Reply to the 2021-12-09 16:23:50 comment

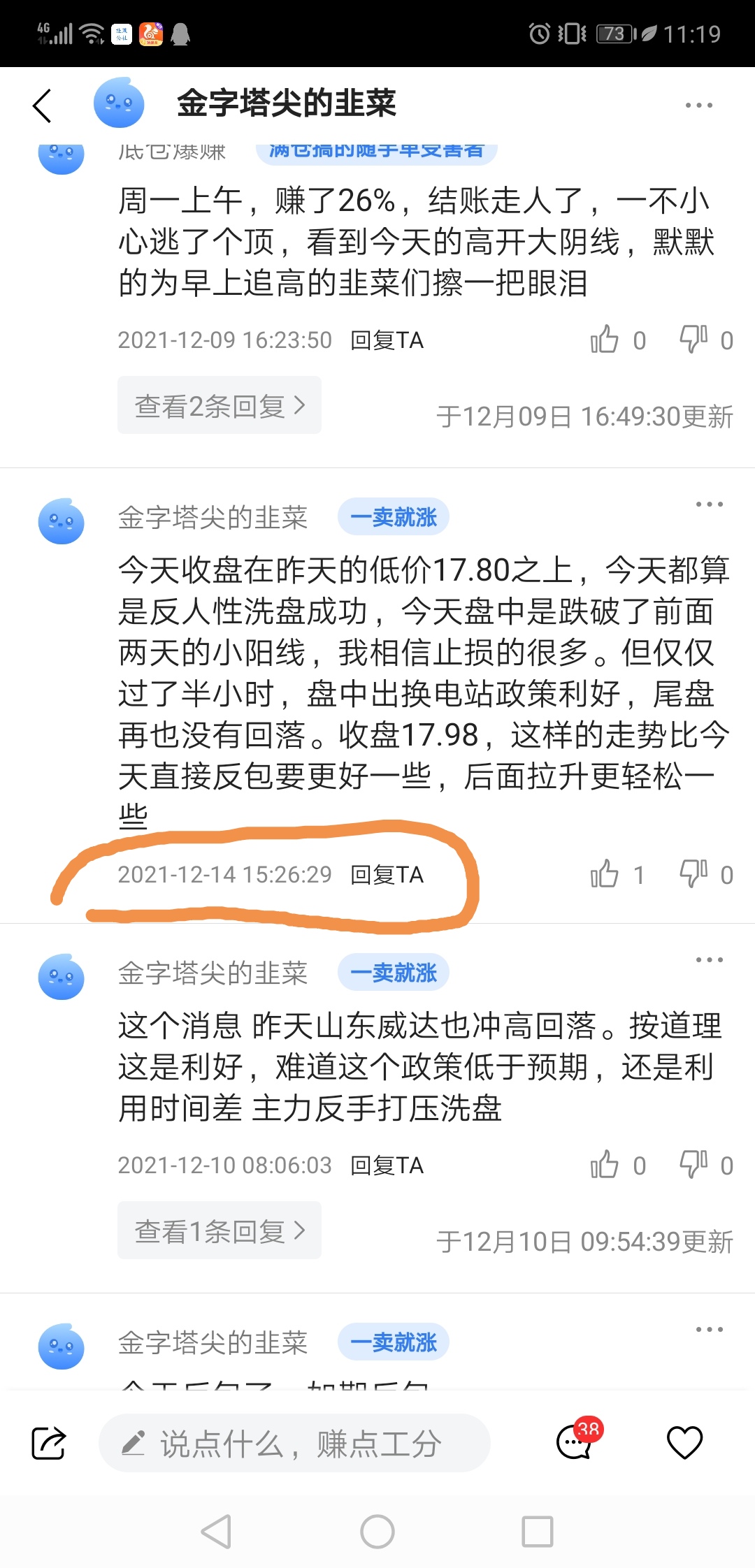pos(387,340)
